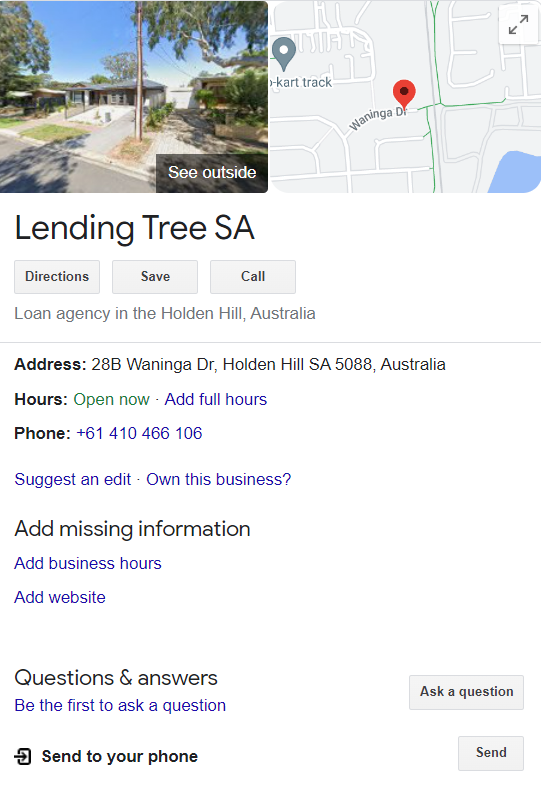The image size is (541, 786).
Task: Tap the Call button
Action: point(253,277)
